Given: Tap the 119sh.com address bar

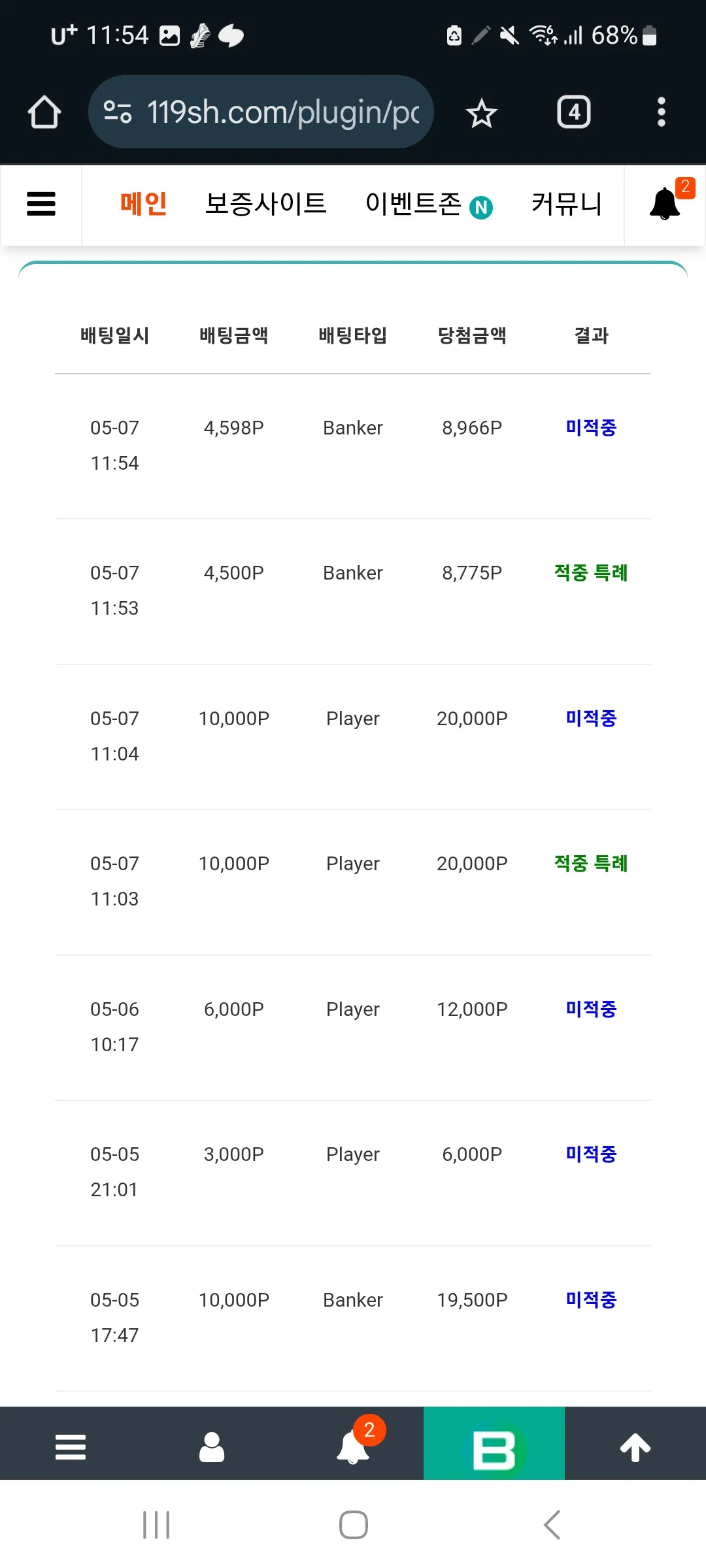Looking at the screenshot, I should click(261, 112).
